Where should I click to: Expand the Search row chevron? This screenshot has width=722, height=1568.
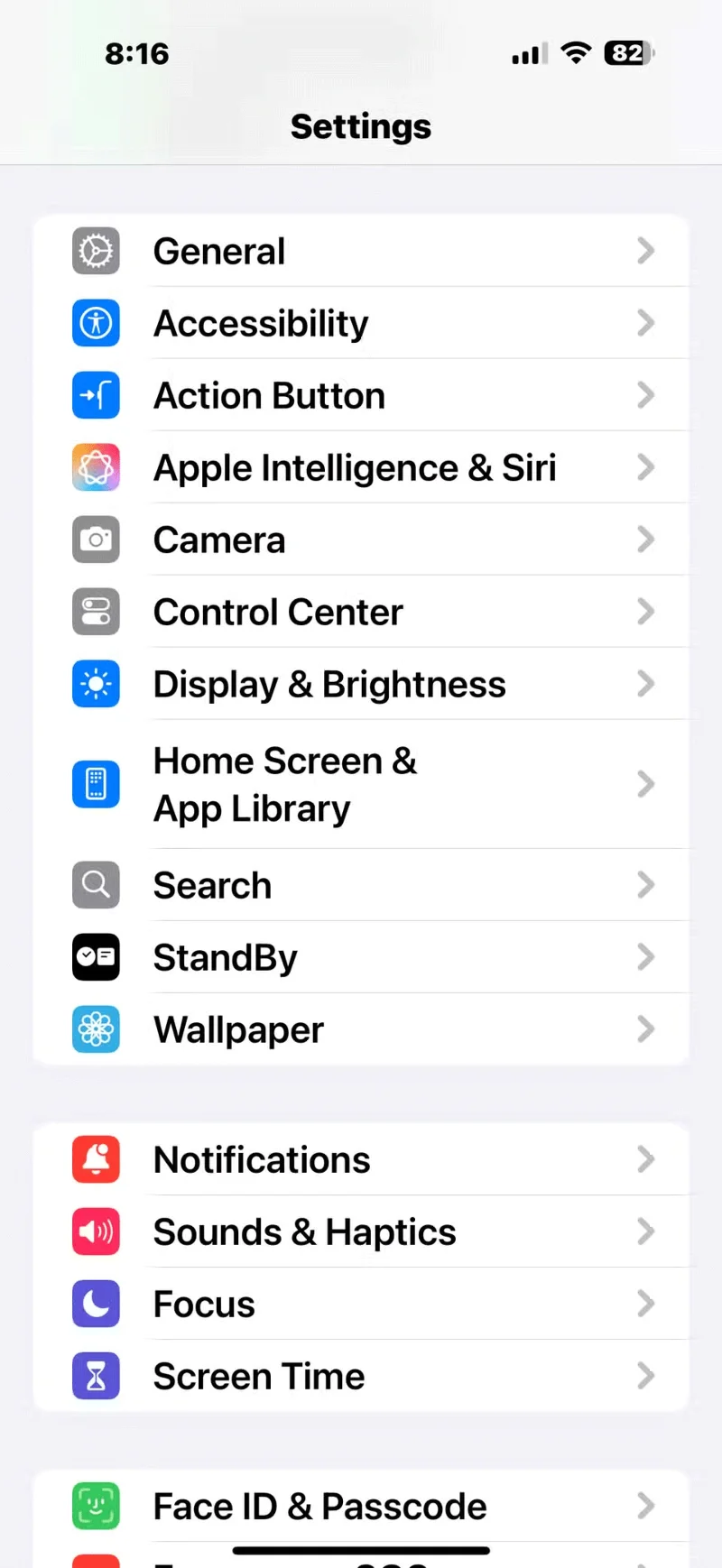tap(646, 885)
